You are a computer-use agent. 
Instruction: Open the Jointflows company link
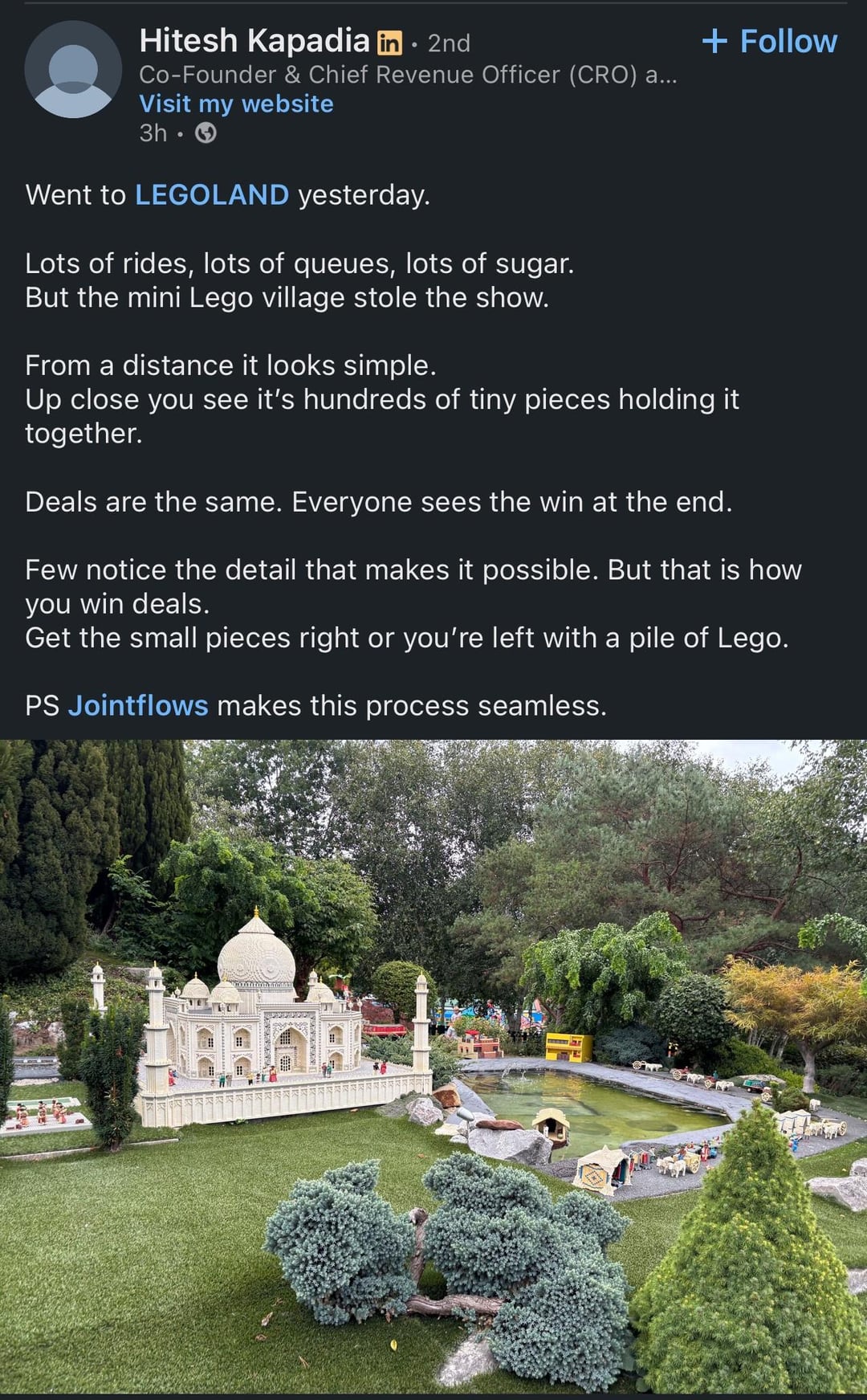138,705
